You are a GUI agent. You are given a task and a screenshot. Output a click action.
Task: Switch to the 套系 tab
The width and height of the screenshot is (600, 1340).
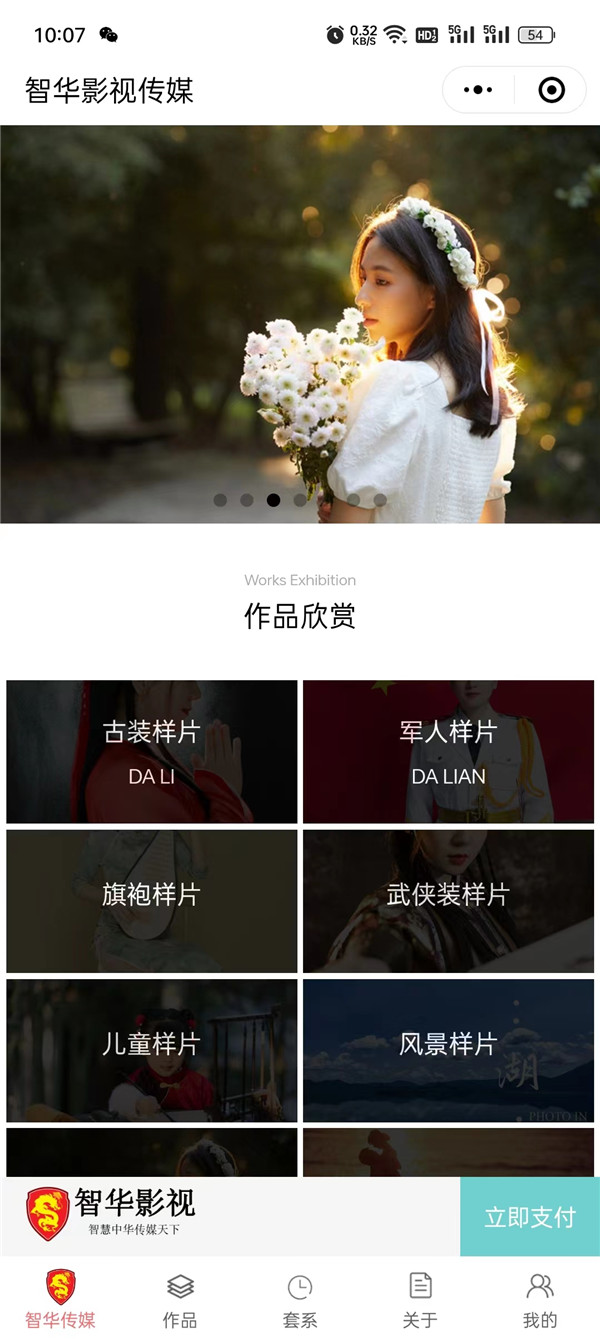[x=300, y=1299]
